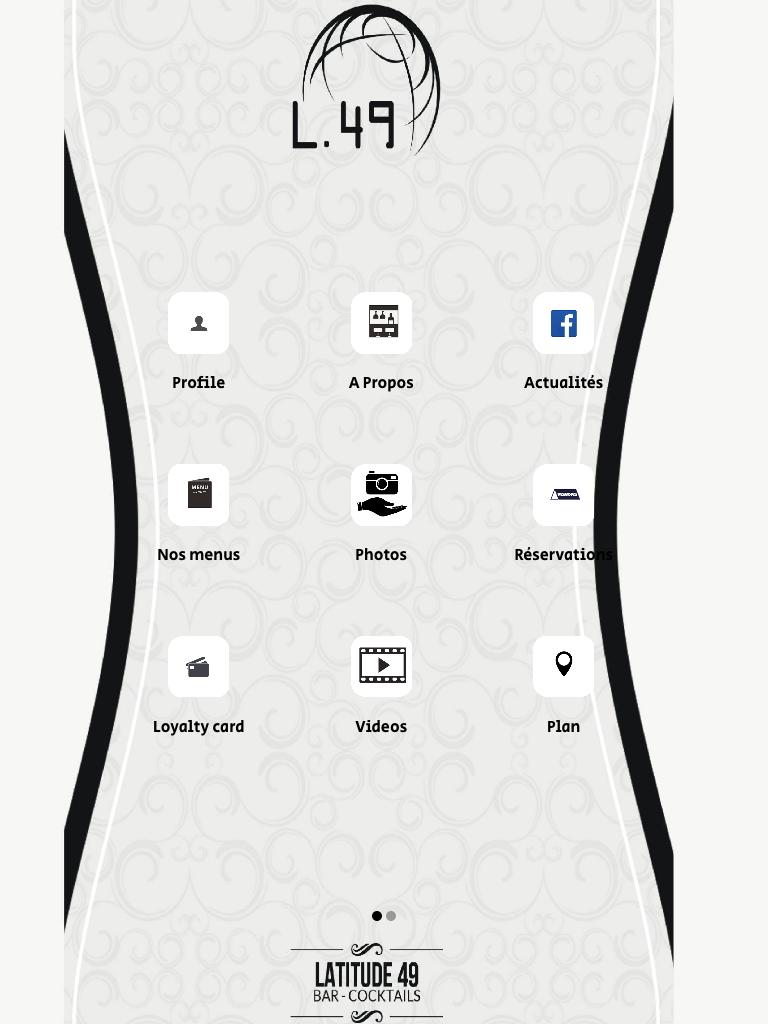The height and width of the screenshot is (1024, 768).
Task: Go to second page indicator dot
Action: pyautogui.click(x=391, y=916)
